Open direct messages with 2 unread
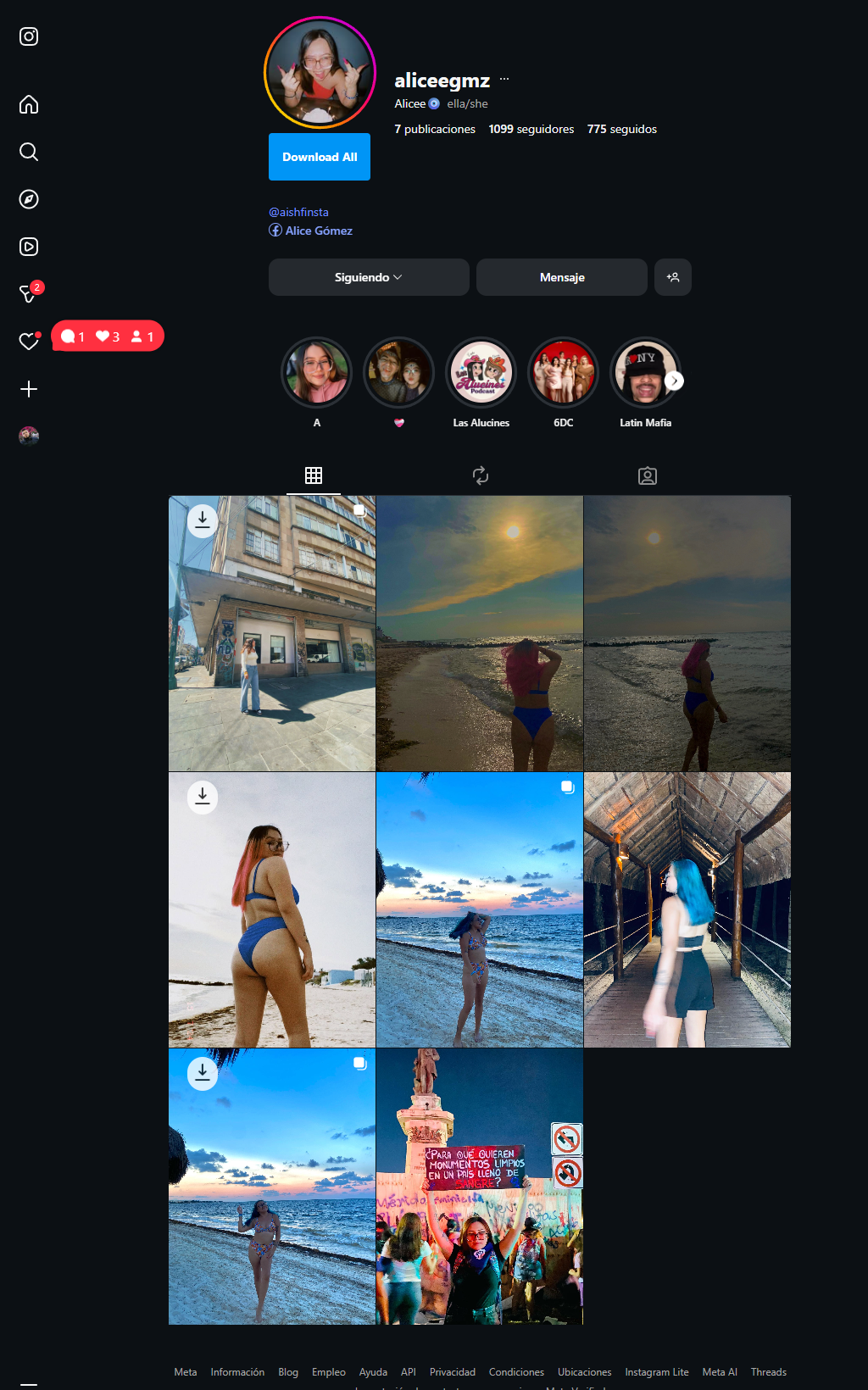Image resolution: width=868 pixels, height=1390 pixels. coord(29,294)
